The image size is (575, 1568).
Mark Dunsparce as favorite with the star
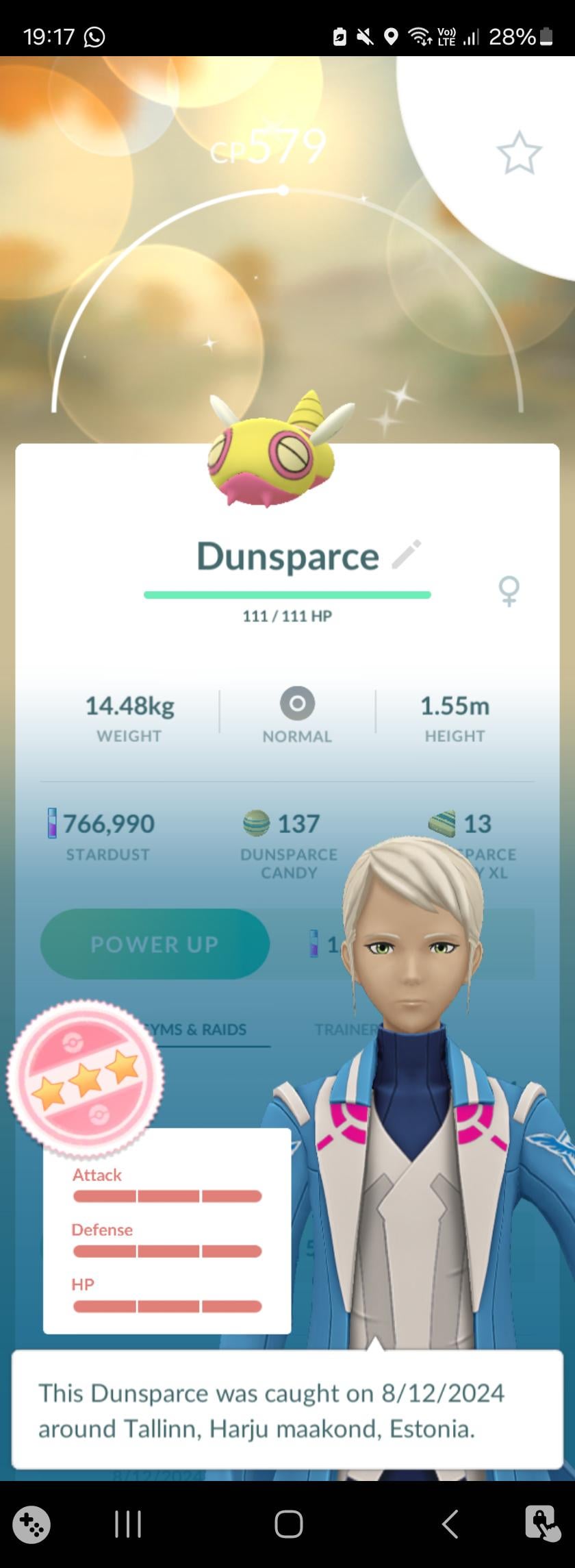(518, 153)
